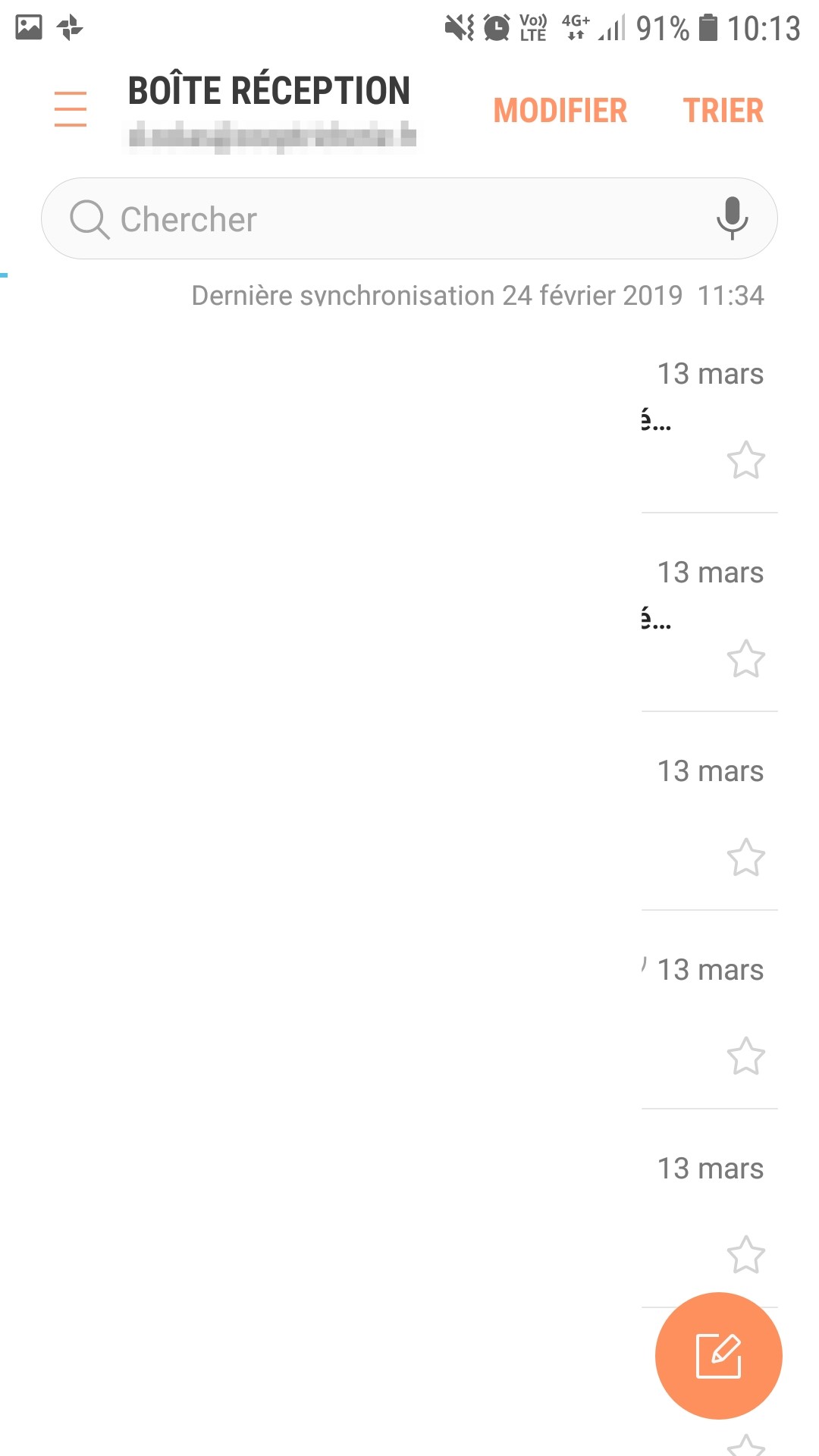819x1456 pixels.
Task: Tap the MODIFIER button
Action: [x=560, y=111]
